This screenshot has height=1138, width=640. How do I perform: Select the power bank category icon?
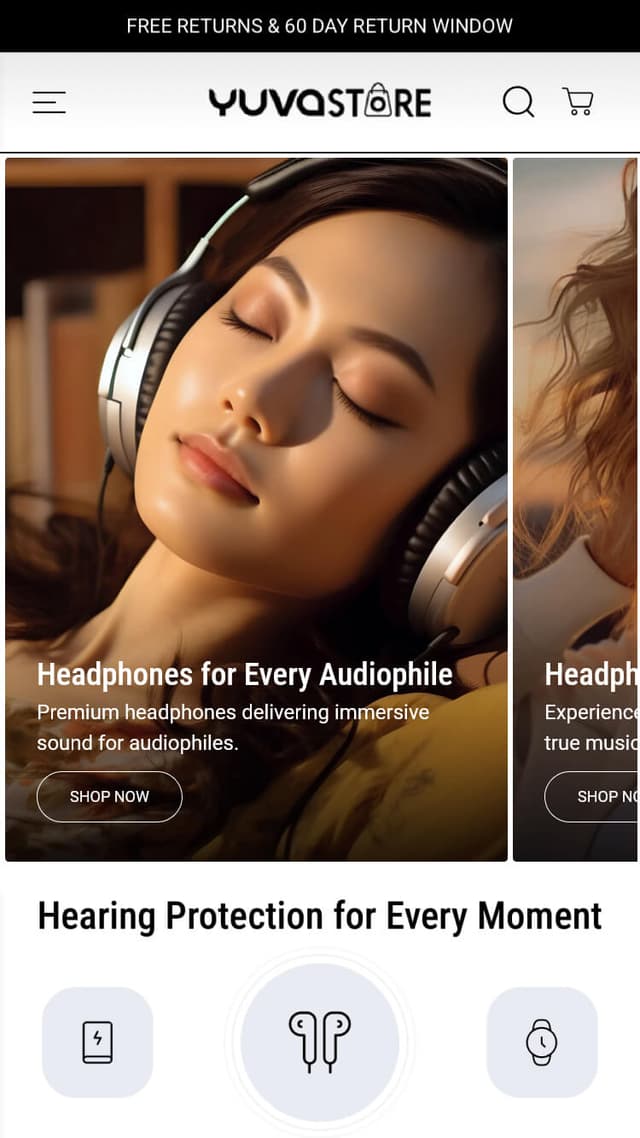pos(97,1042)
